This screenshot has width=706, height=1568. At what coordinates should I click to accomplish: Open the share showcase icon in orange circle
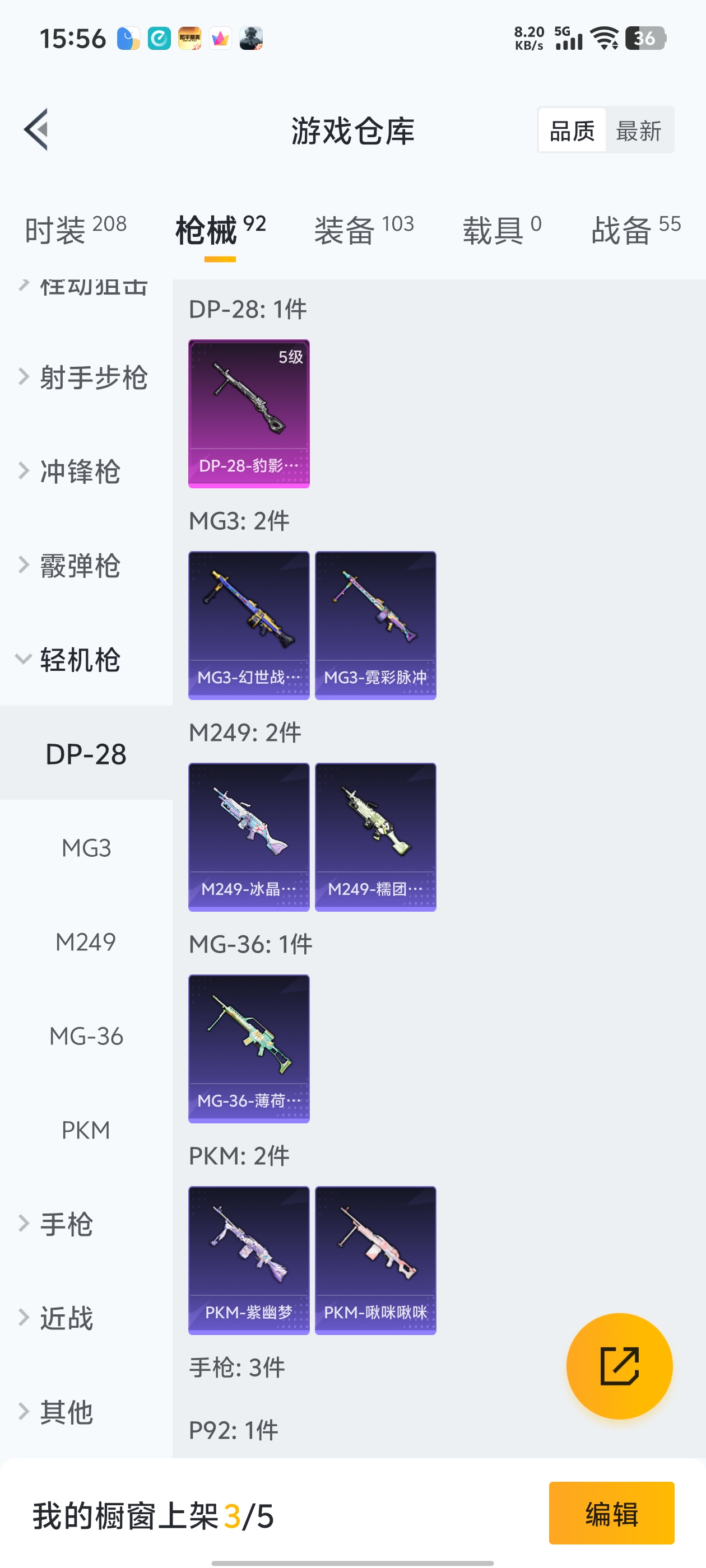tap(620, 1365)
